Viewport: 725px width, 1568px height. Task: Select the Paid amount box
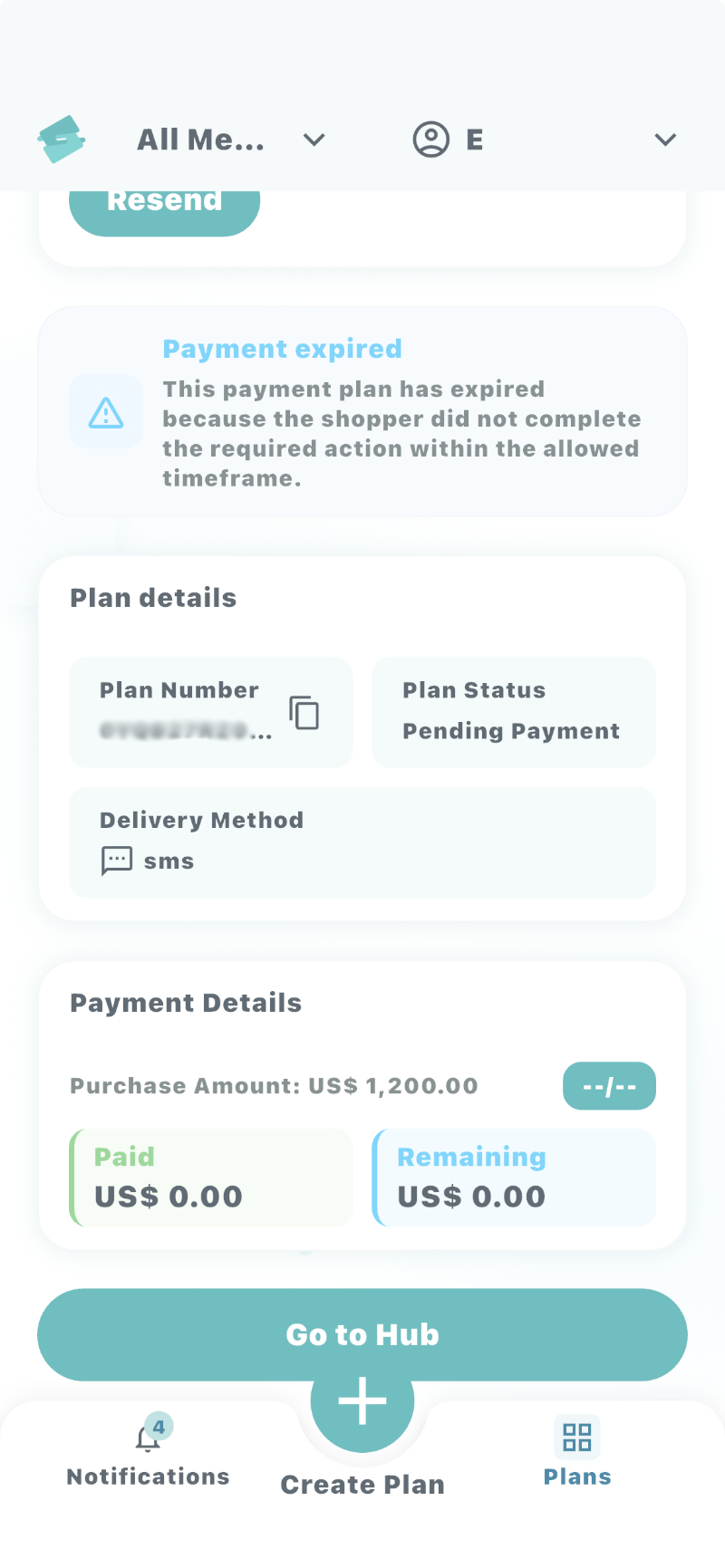[210, 1177]
